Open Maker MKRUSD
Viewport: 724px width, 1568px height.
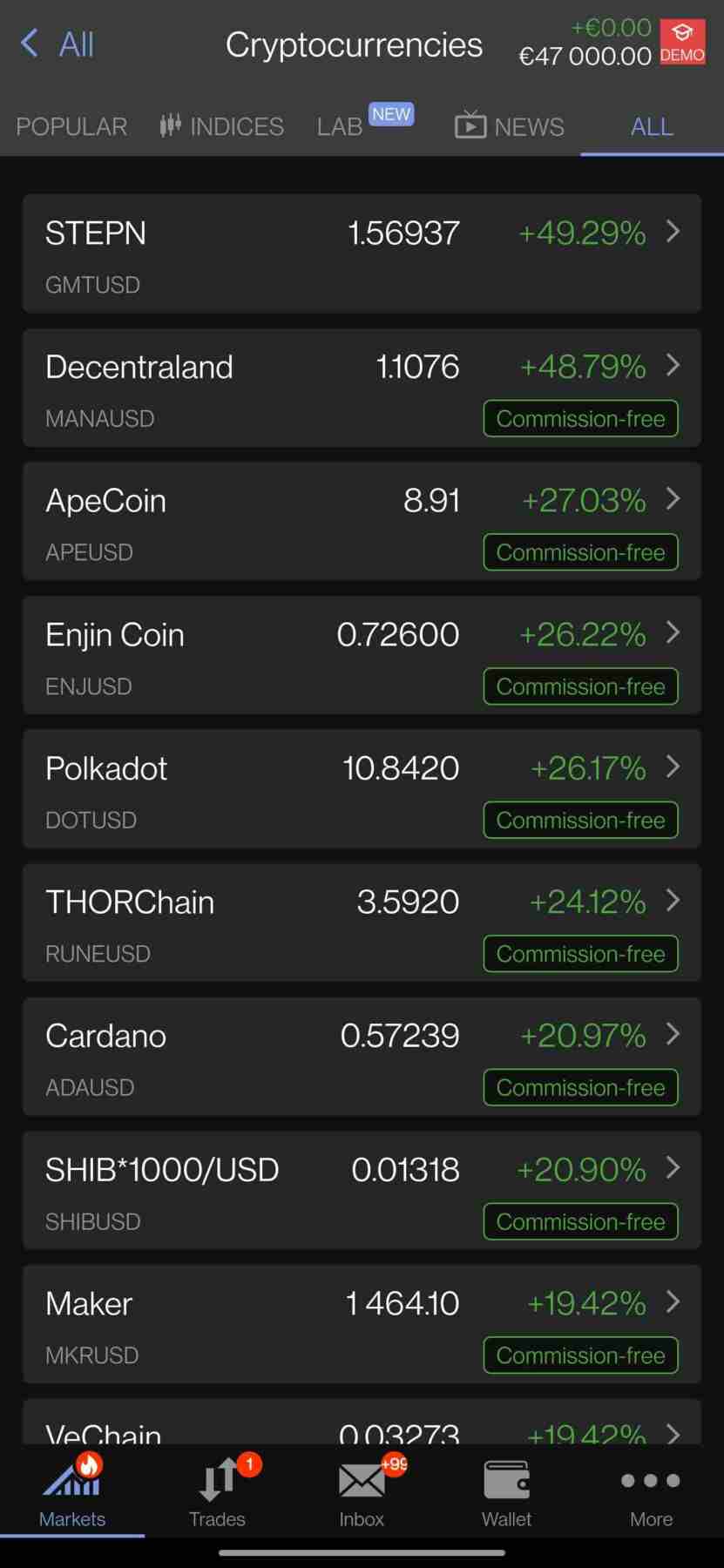click(362, 1324)
